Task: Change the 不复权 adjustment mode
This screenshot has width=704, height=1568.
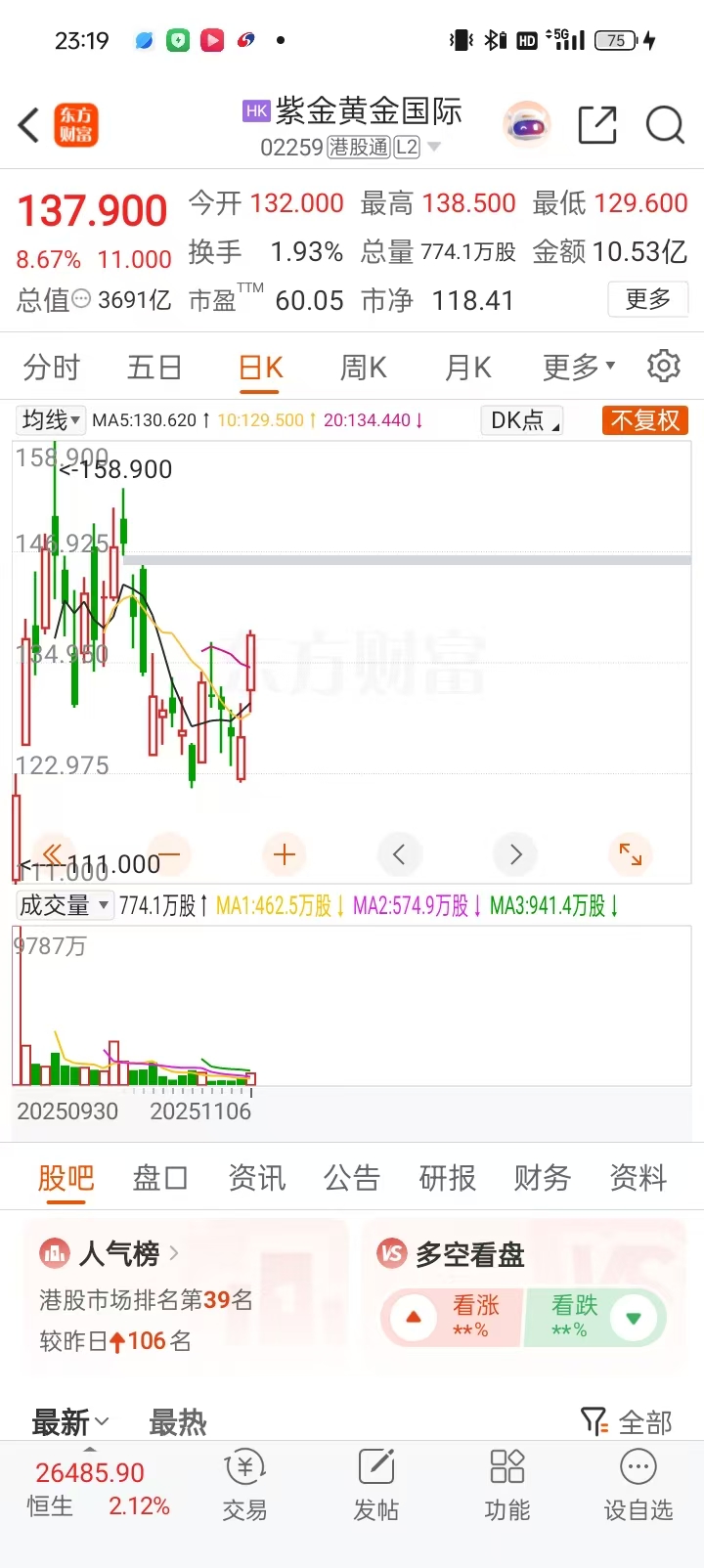Action: click(644, 420)
